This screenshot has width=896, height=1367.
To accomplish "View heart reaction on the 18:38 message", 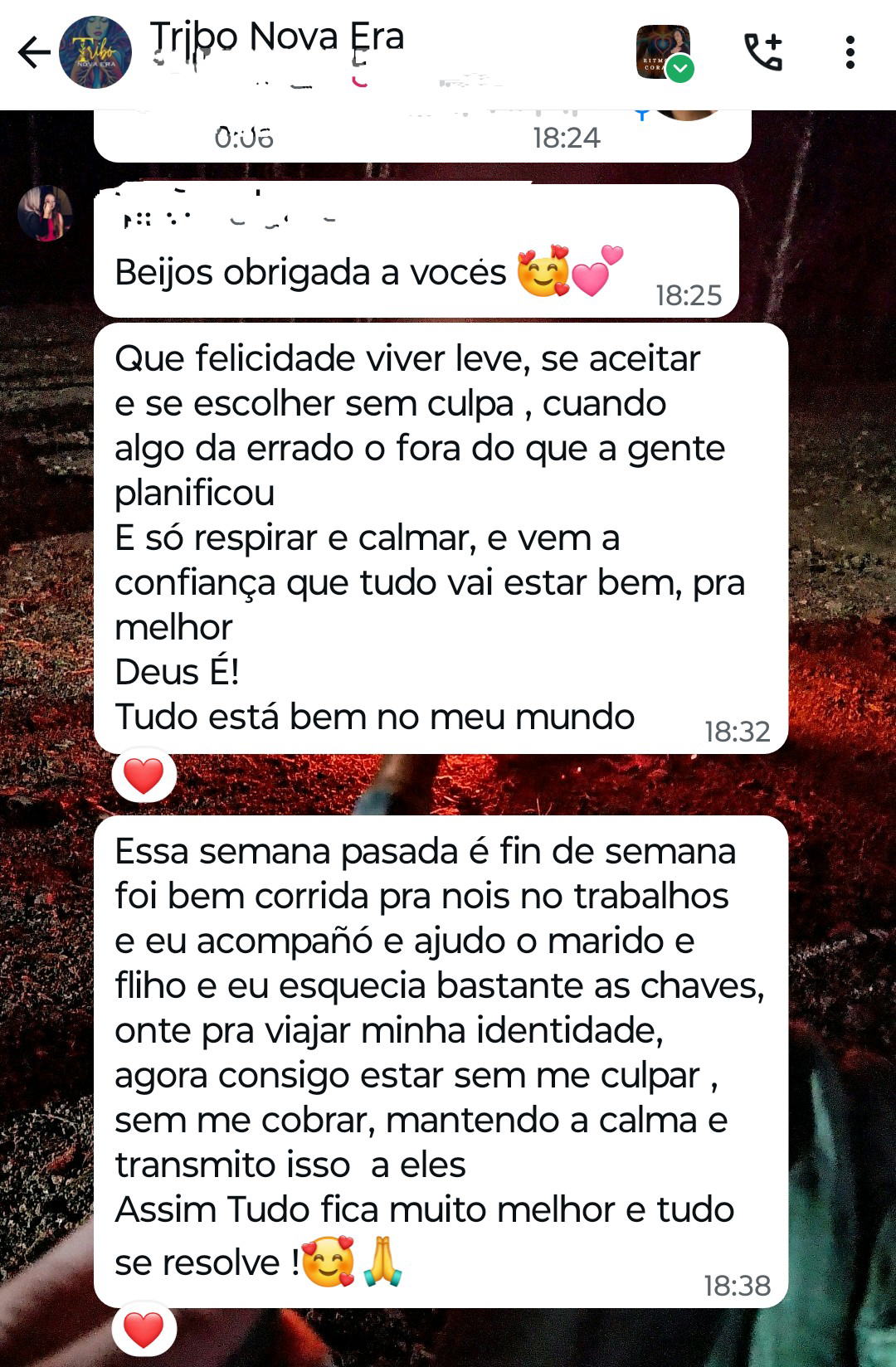I will pyautogui.click(x=144, y=1330).
